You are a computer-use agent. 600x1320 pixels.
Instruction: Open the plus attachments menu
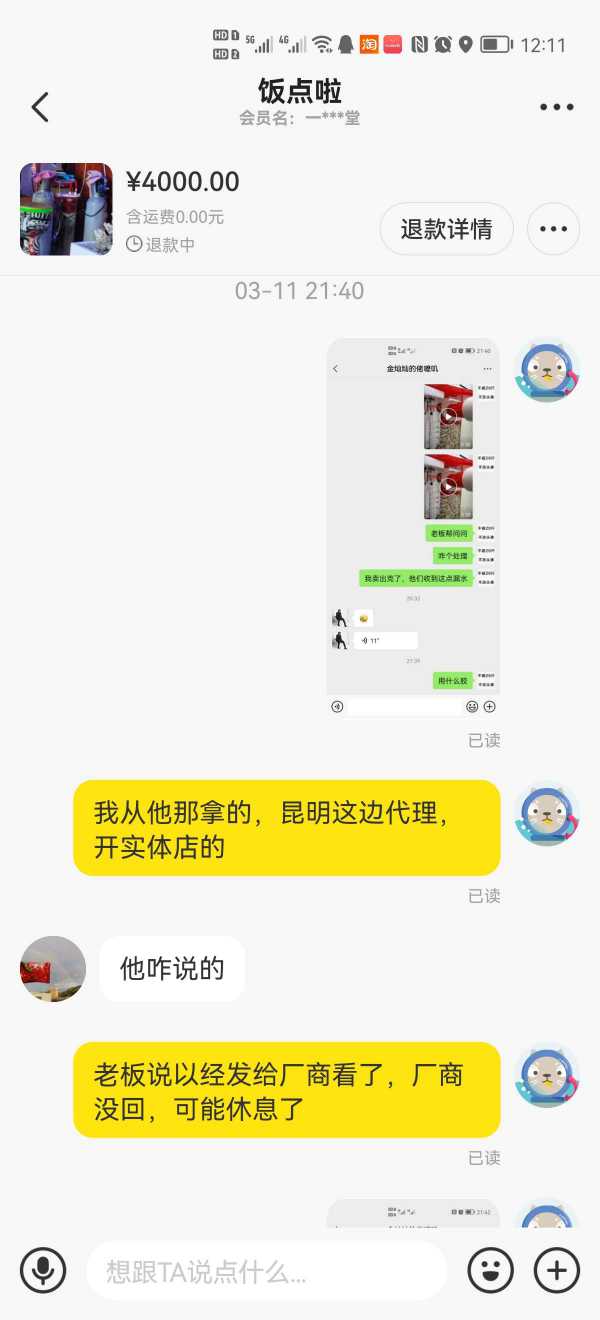[x=557, y=1271]
